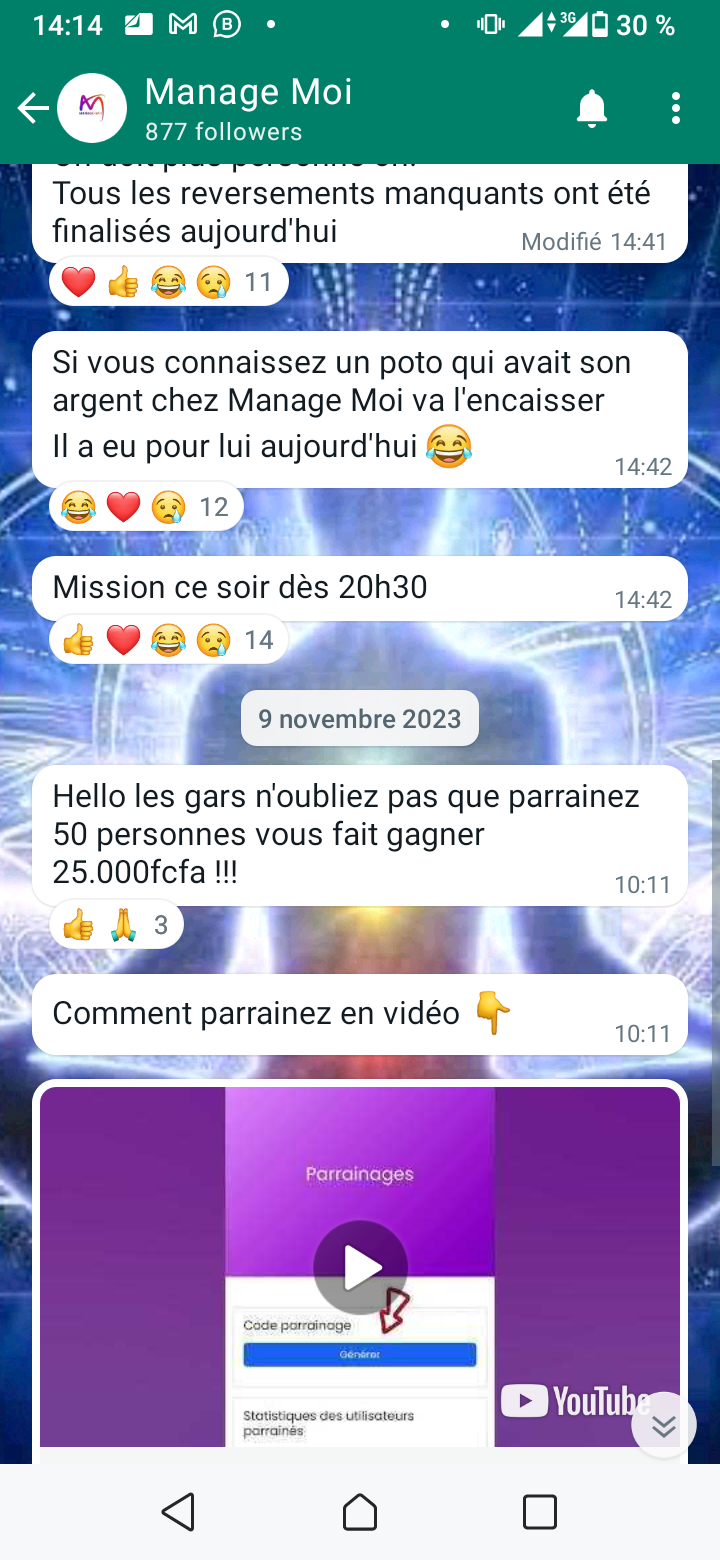The image size is (720, 1560).
Task: Jump to latest messages with down arrows
Action: coord(664,1426)
